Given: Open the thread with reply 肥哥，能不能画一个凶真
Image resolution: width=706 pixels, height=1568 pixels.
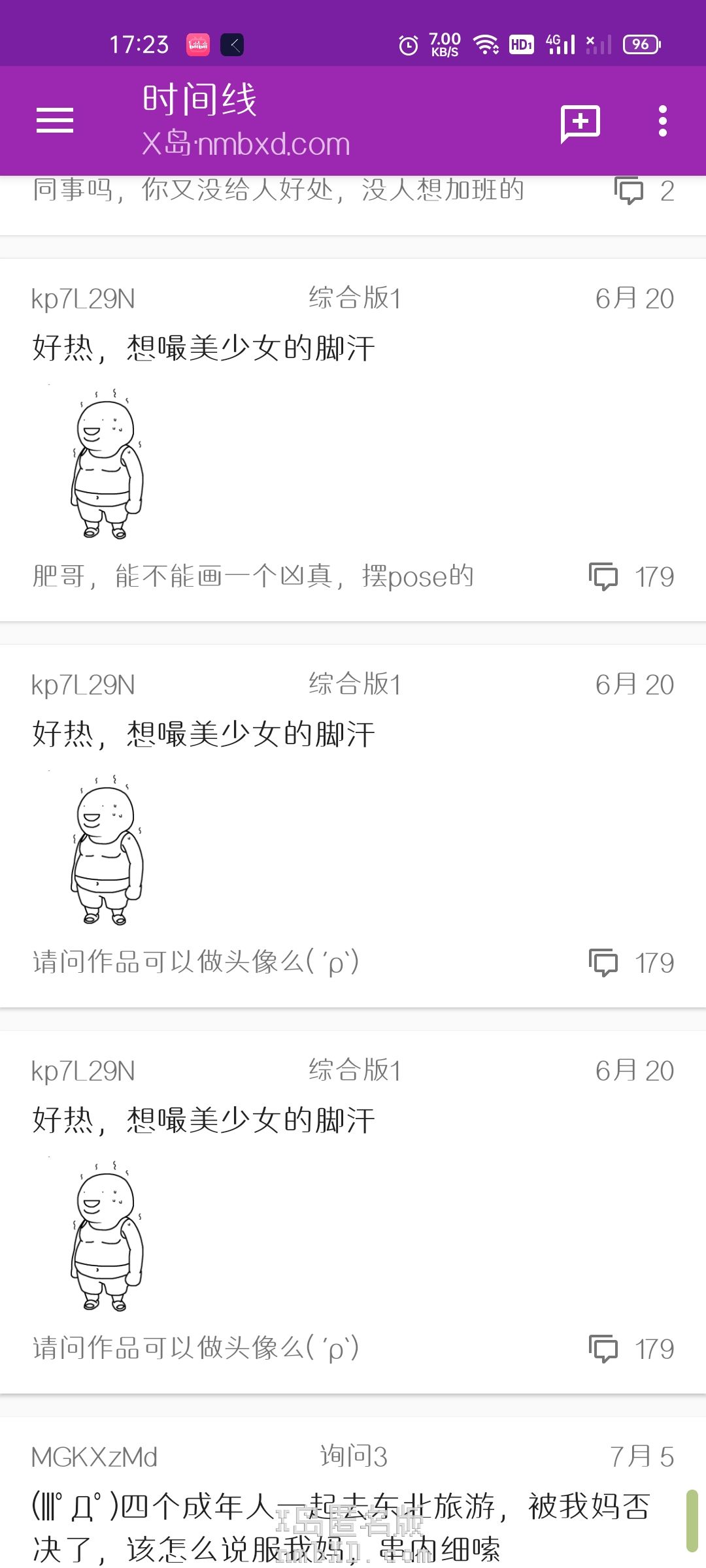Looking at the screenshot, I should point(252,576).
